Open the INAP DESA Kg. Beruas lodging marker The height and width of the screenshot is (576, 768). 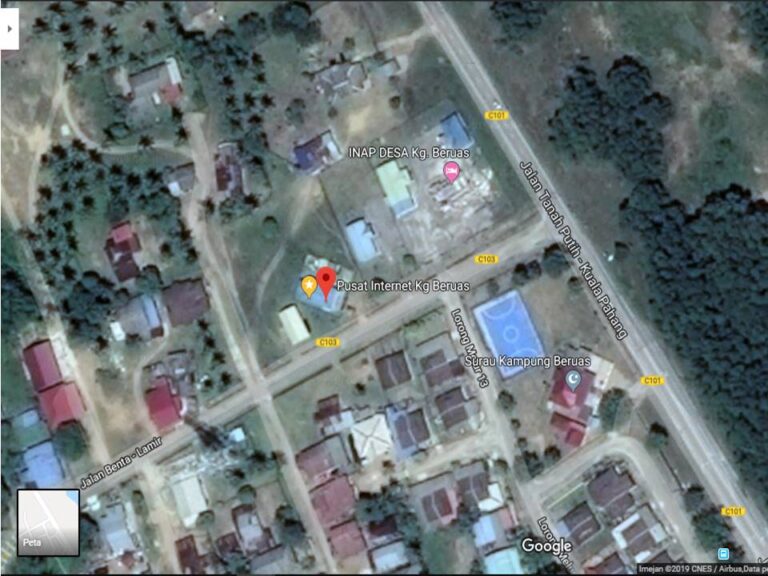pyautogui.click(x=452, y=171)
